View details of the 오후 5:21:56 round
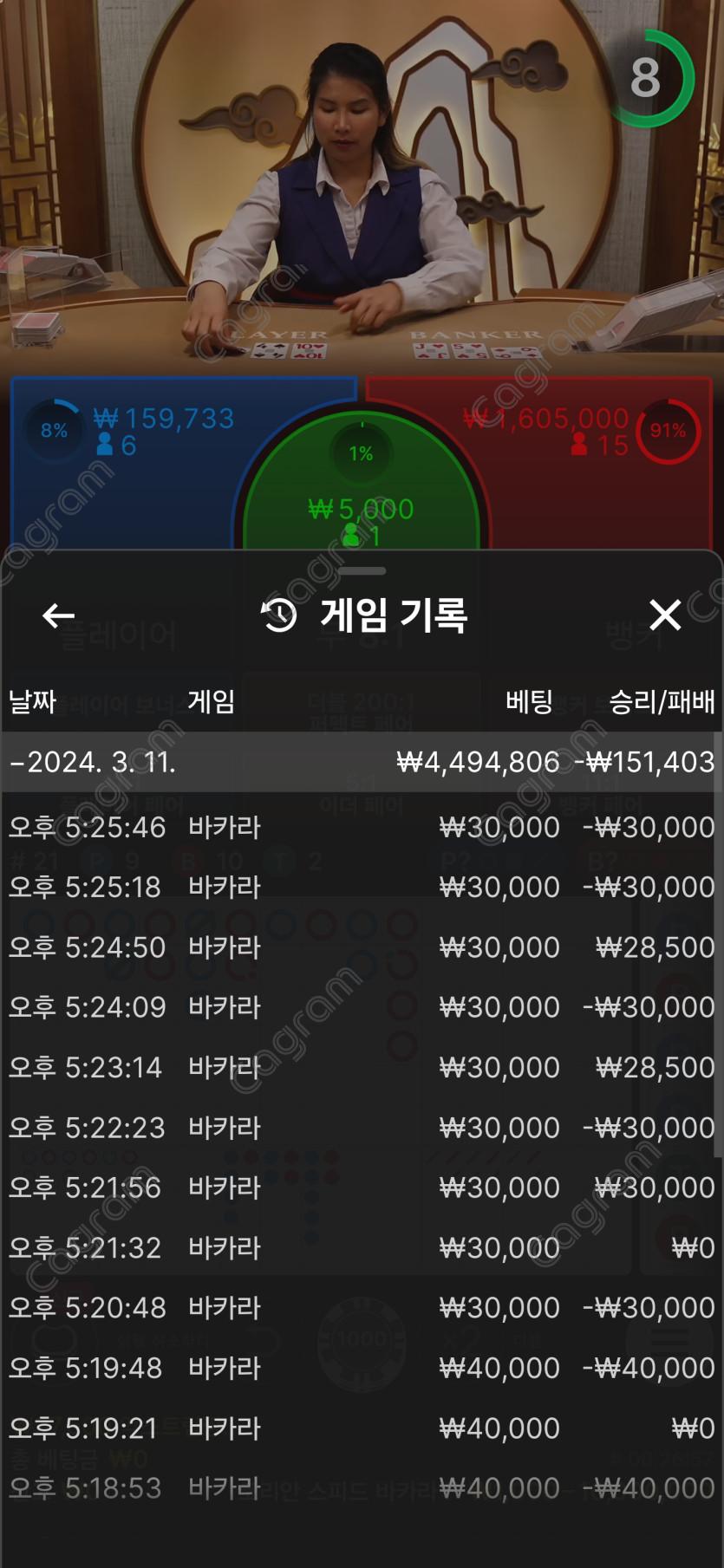The image size is (724, 1568). tap(361, 1187)
